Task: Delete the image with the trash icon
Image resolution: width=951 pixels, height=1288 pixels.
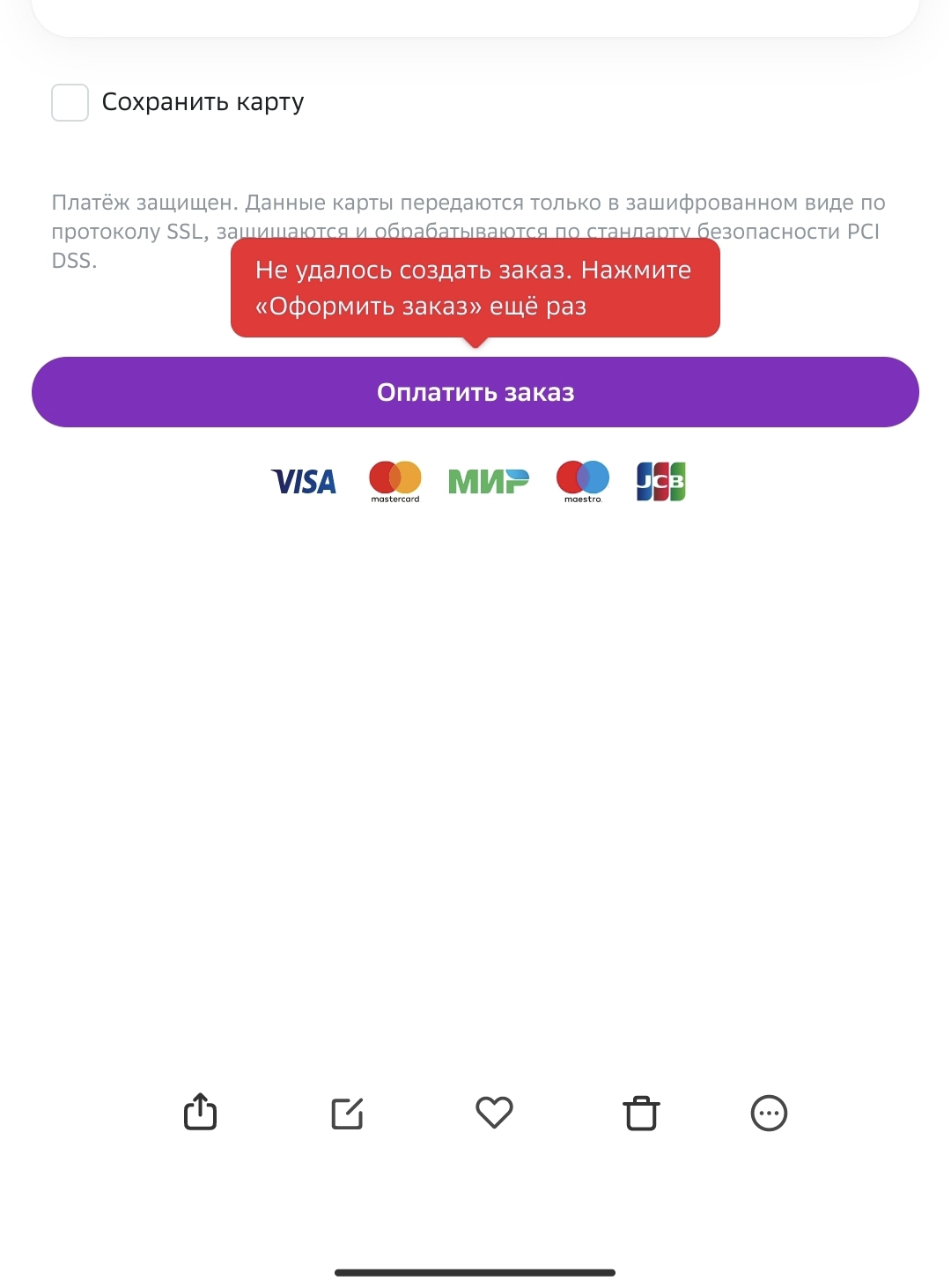Action: (641, 1113)
